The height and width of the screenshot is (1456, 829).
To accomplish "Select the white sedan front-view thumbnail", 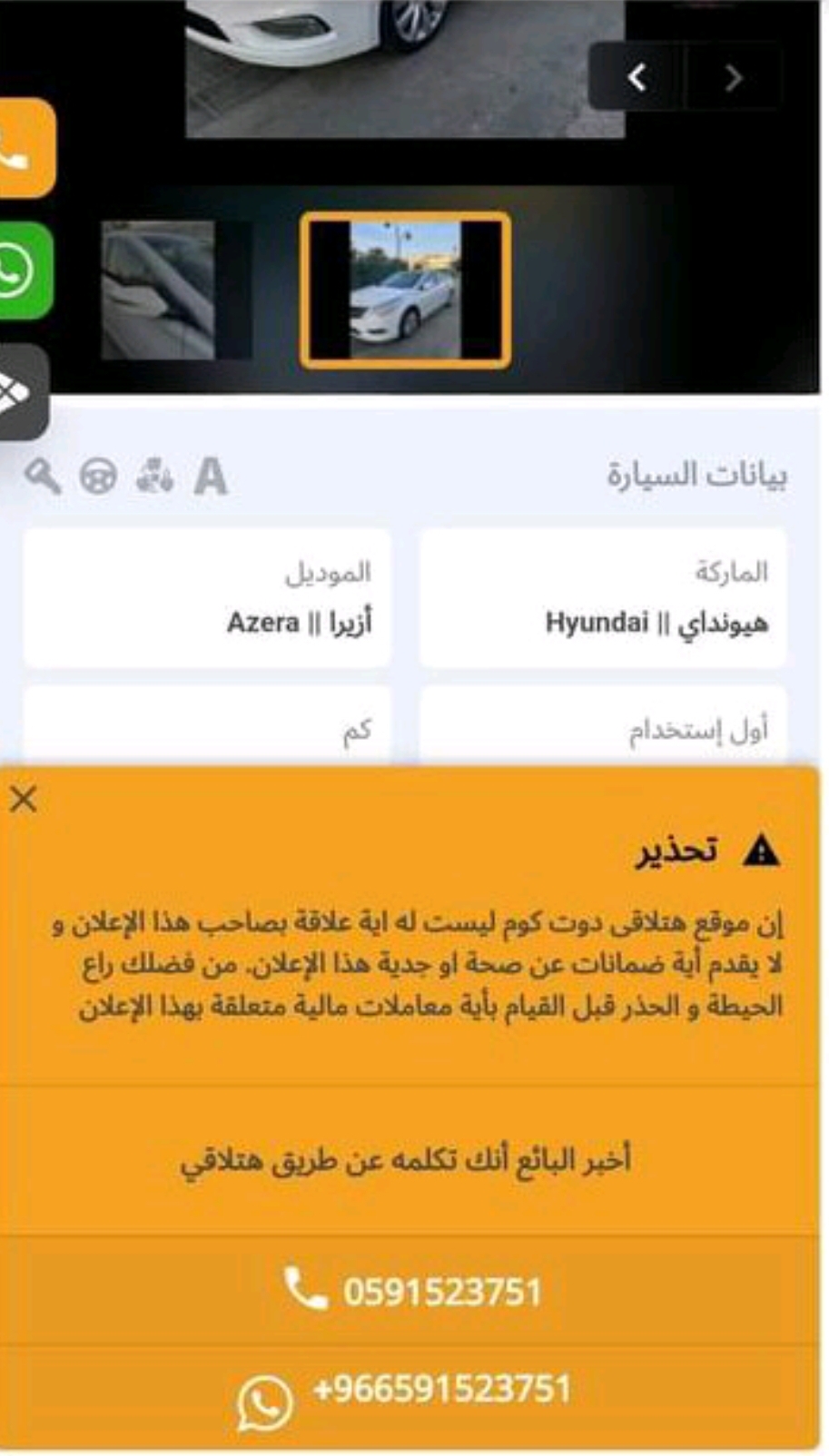I will pos(405,290).
